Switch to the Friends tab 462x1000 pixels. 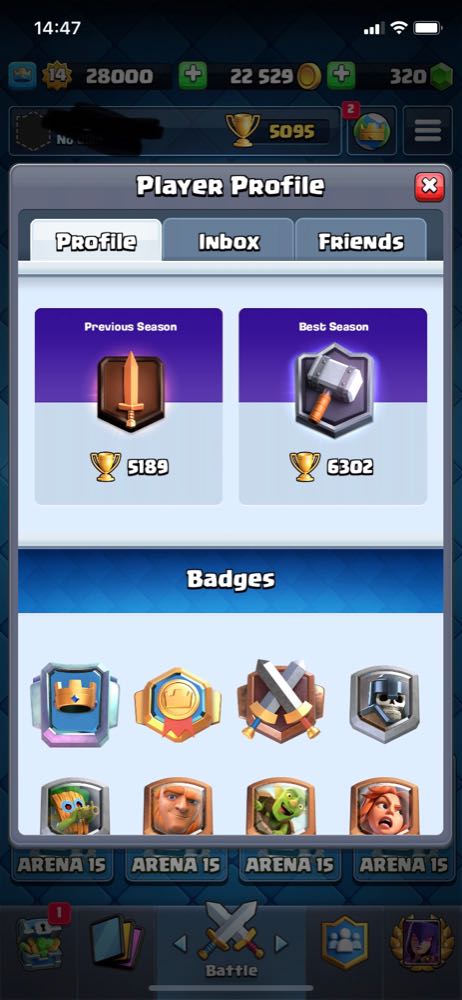(x=361, y=241)
